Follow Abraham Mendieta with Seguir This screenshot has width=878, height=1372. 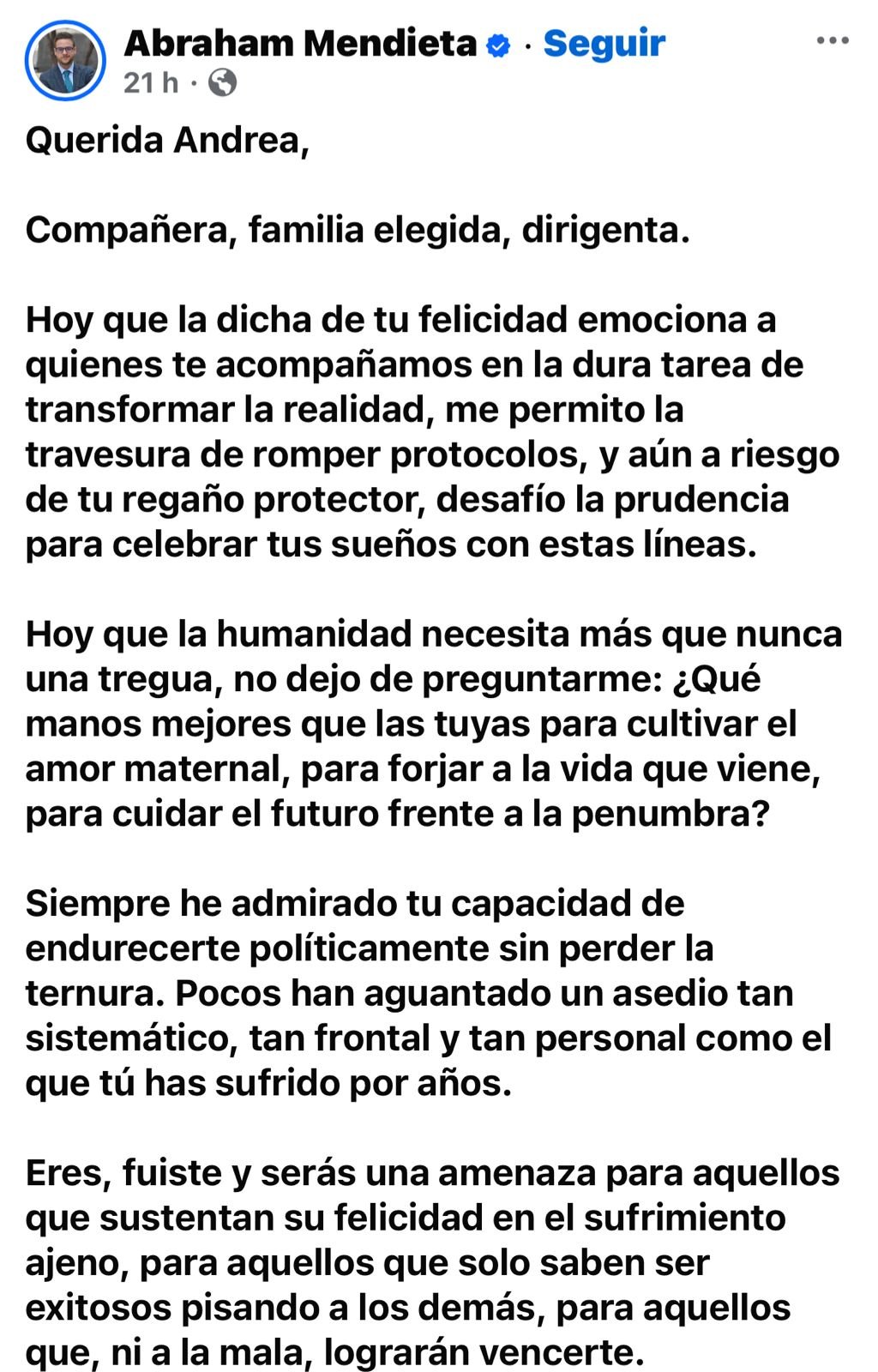click(x=604, y=43)
